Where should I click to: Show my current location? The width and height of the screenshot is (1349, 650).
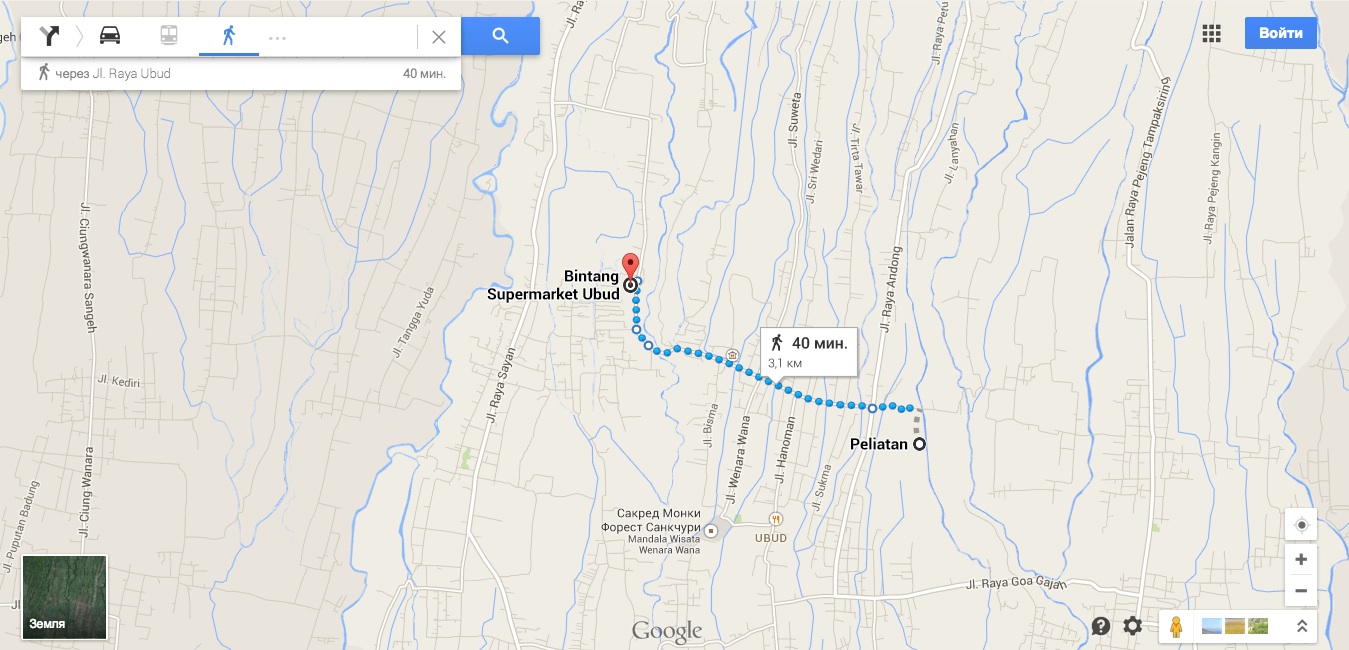pyautogui.click(x=1301, y=525)
